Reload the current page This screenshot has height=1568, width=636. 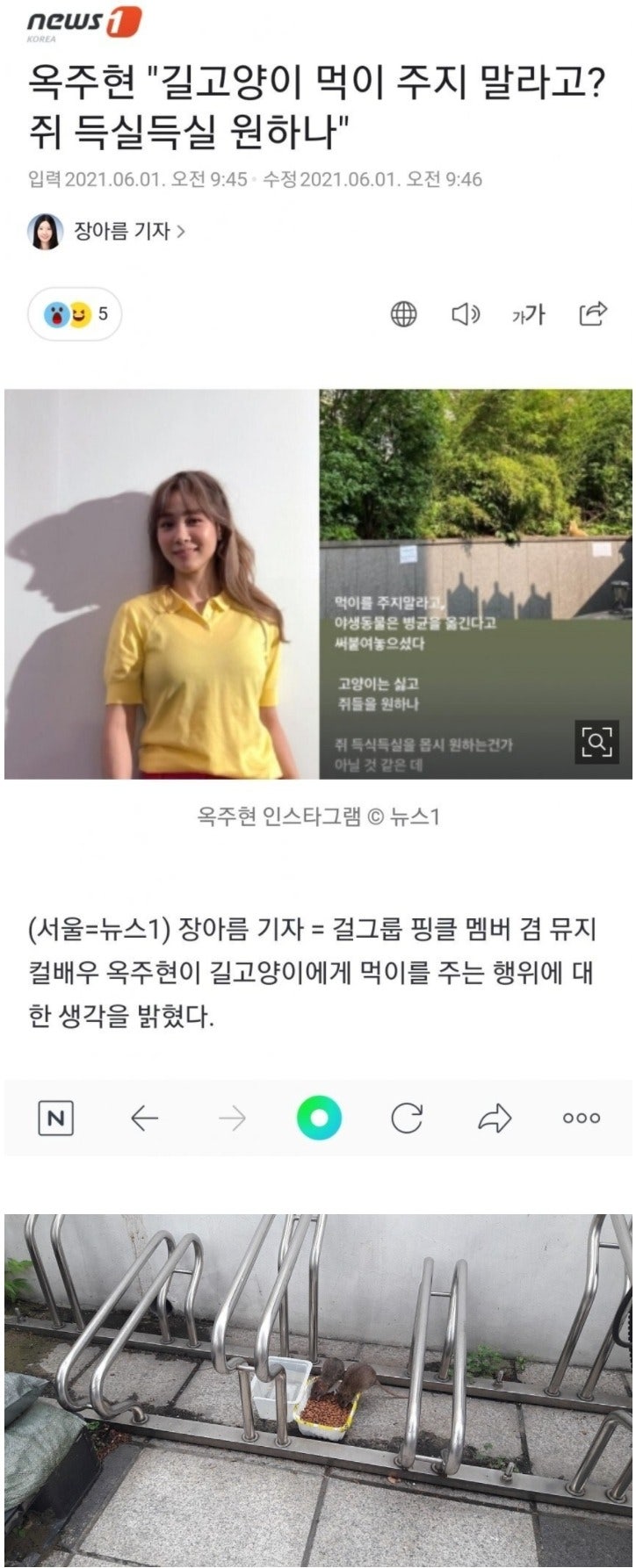coord(407,1118)
